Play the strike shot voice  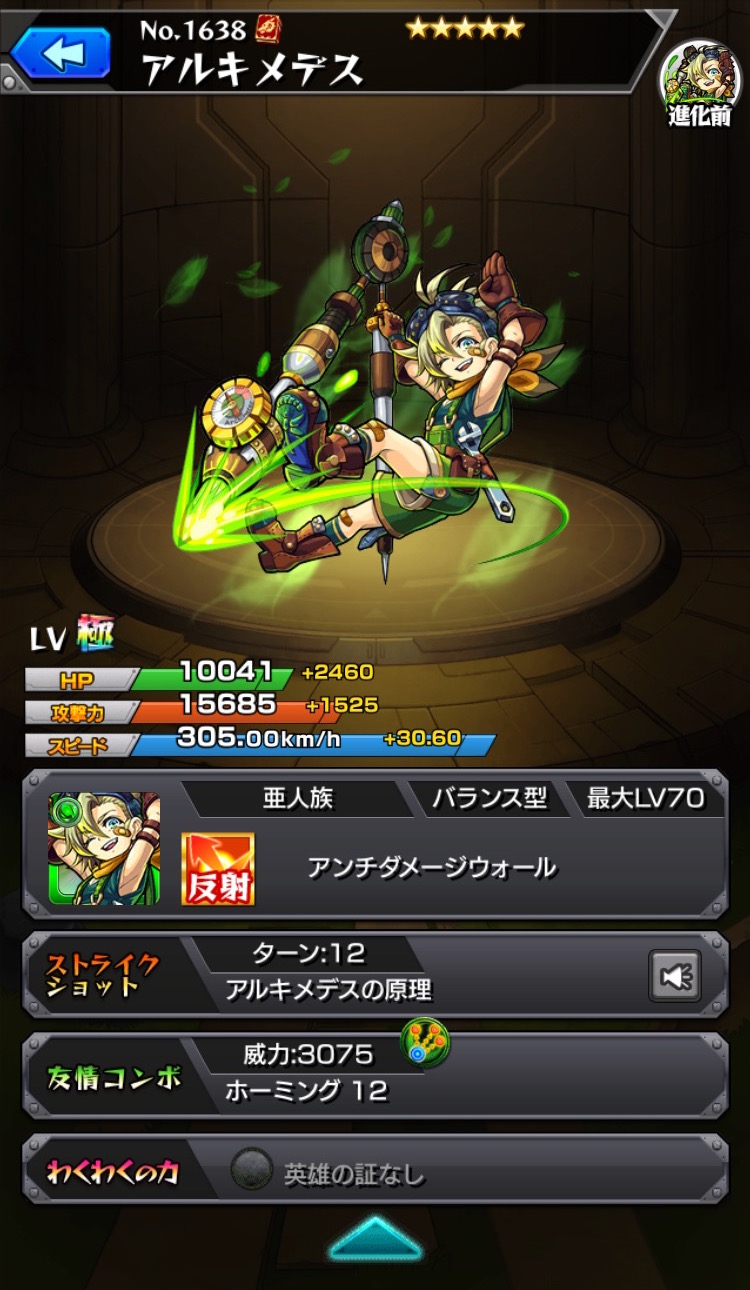675,975
